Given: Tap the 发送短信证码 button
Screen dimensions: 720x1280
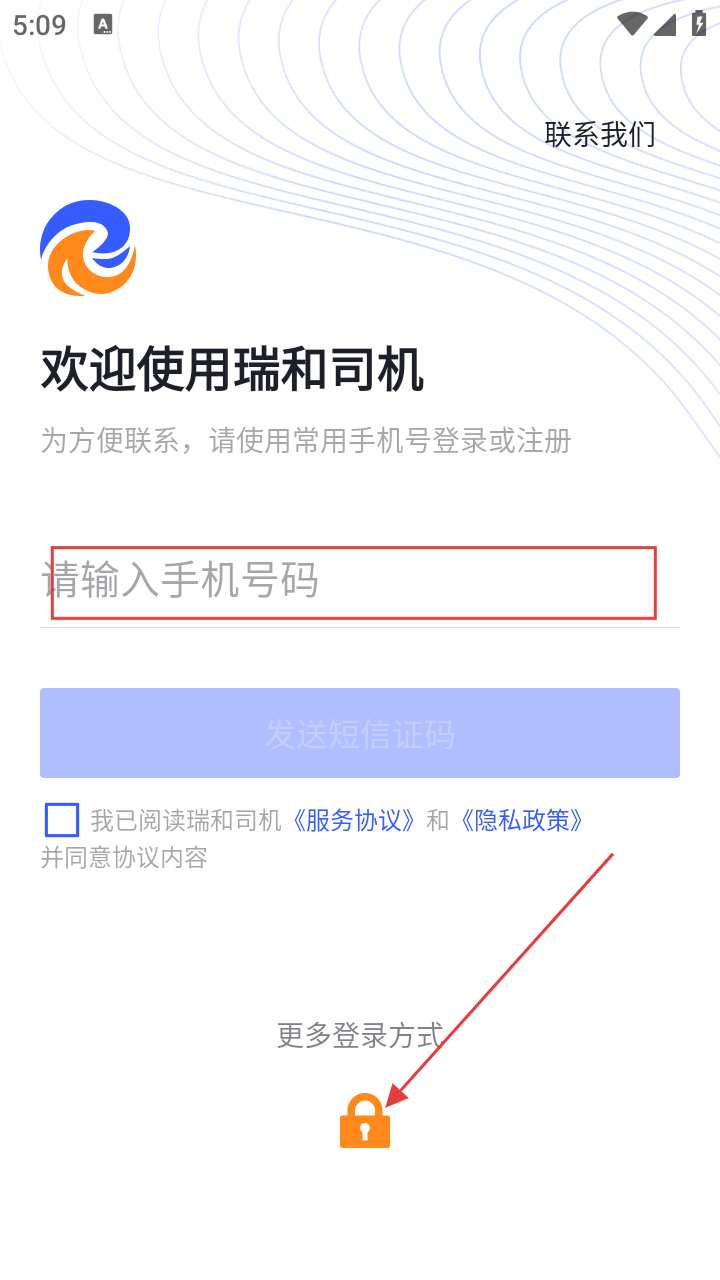Looking at the screenshot, I should point(360,733).
